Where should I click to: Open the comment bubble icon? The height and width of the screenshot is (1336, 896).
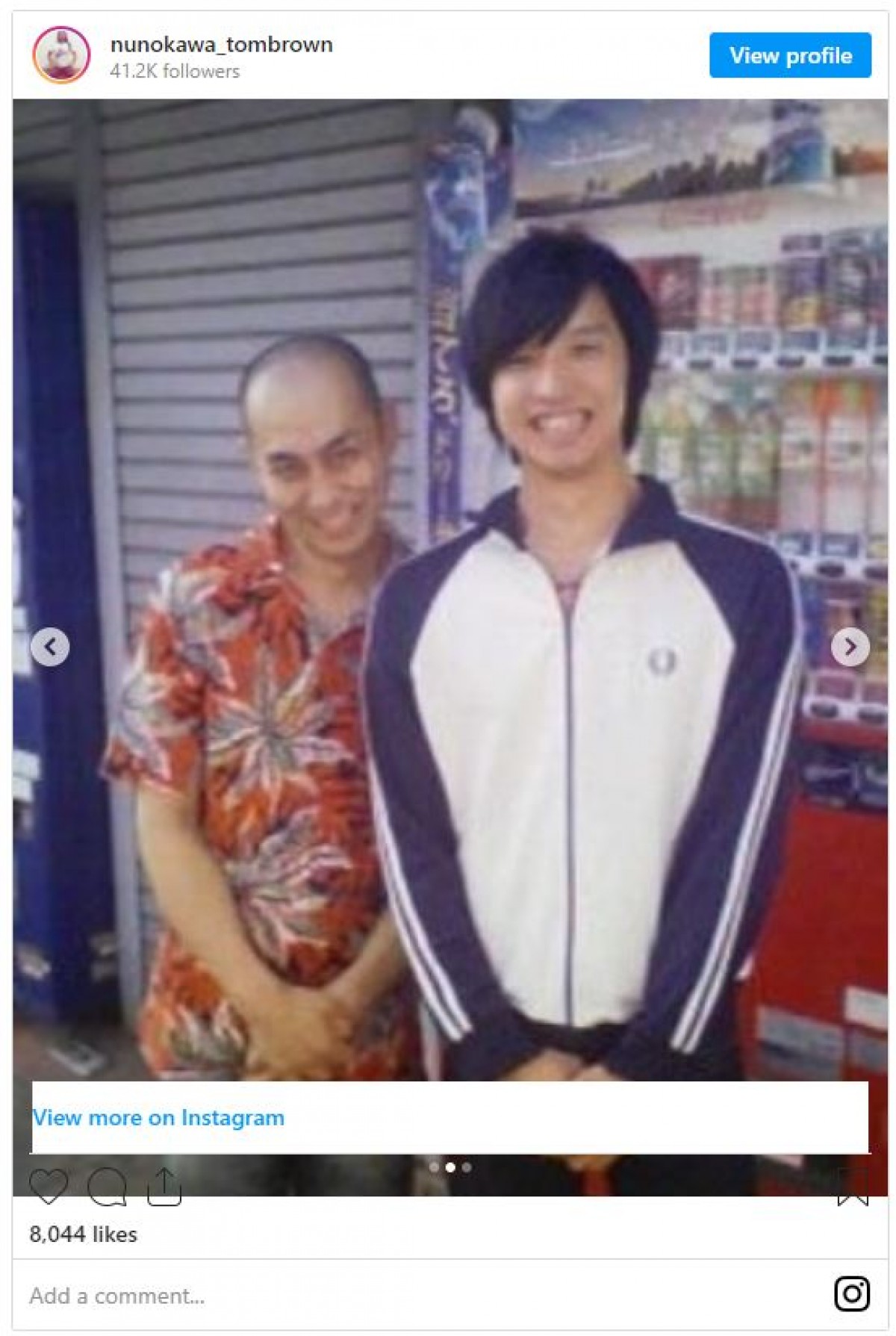[x=107, y=1187]
